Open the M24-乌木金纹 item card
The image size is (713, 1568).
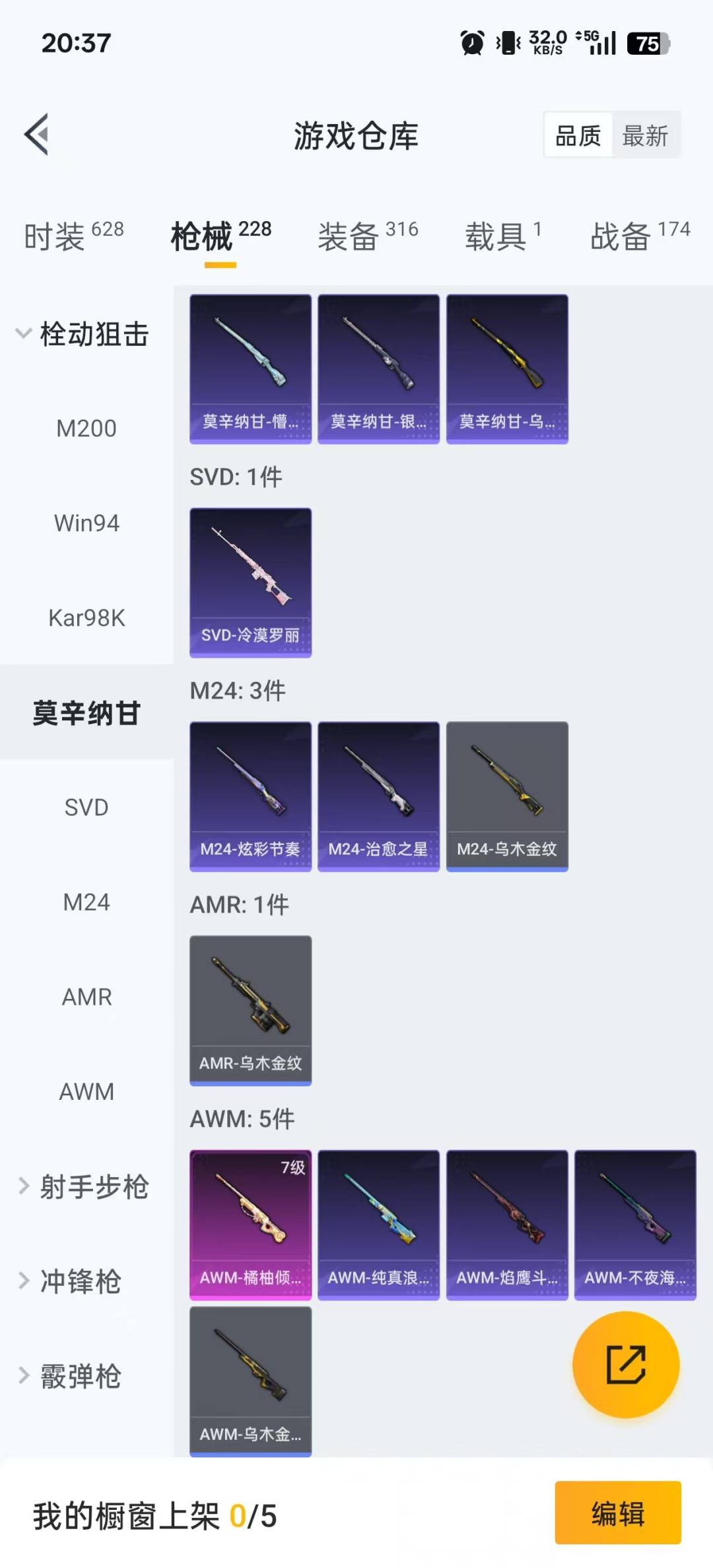coord(506,794)
